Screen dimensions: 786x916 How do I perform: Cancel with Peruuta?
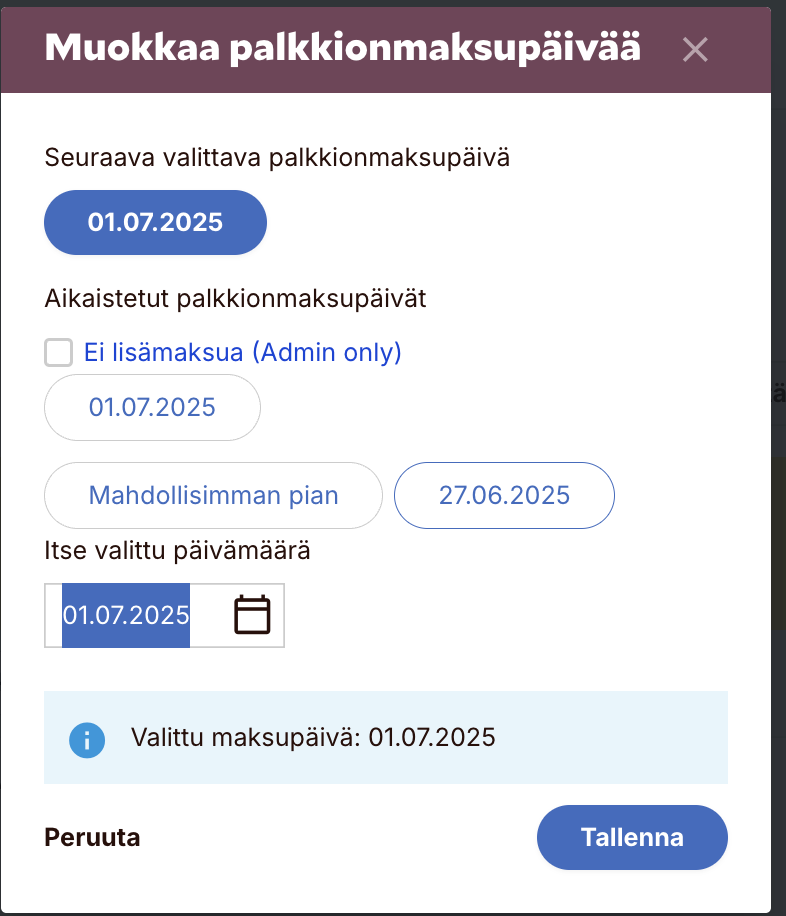(x=92, y=837)
